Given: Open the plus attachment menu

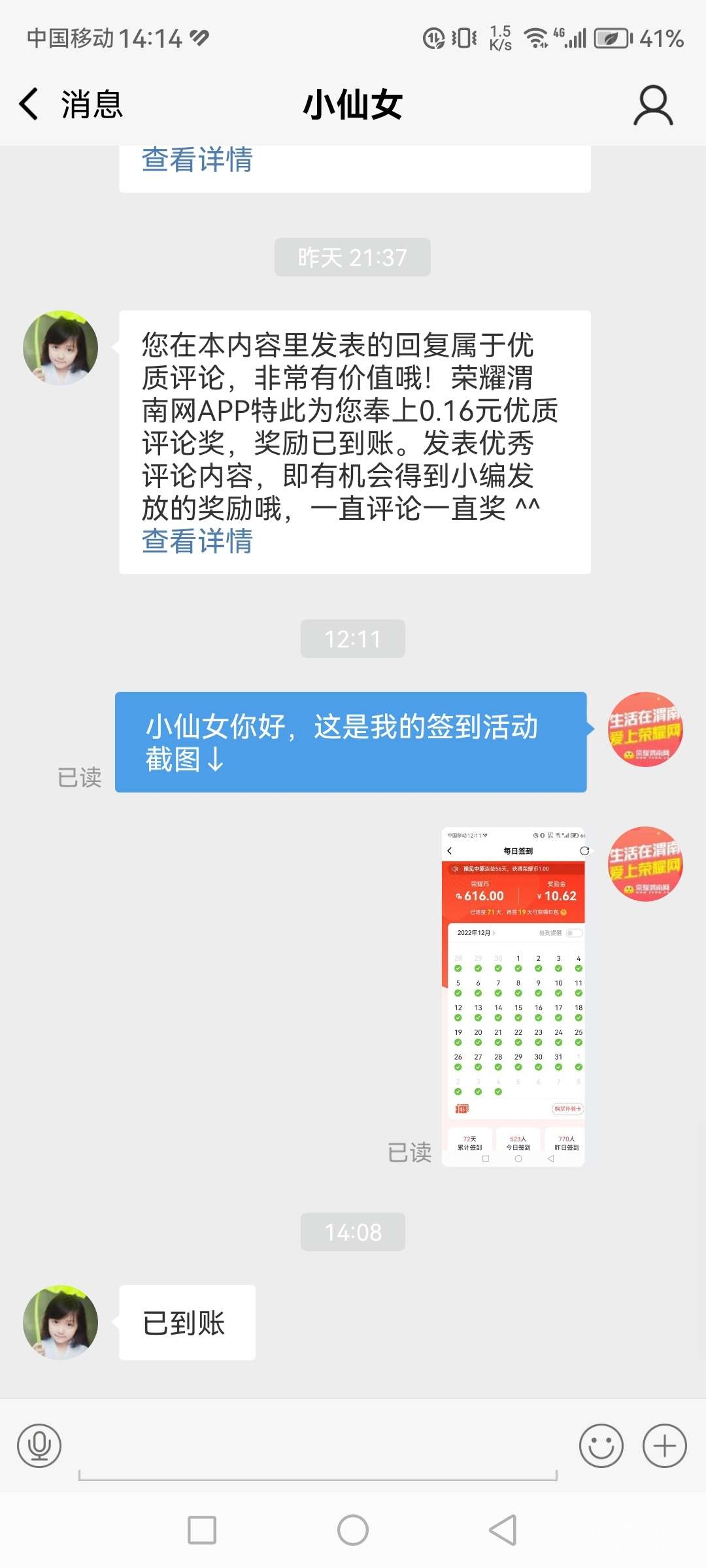Looking at the screenshot, I should click(x=664, y=1445).
